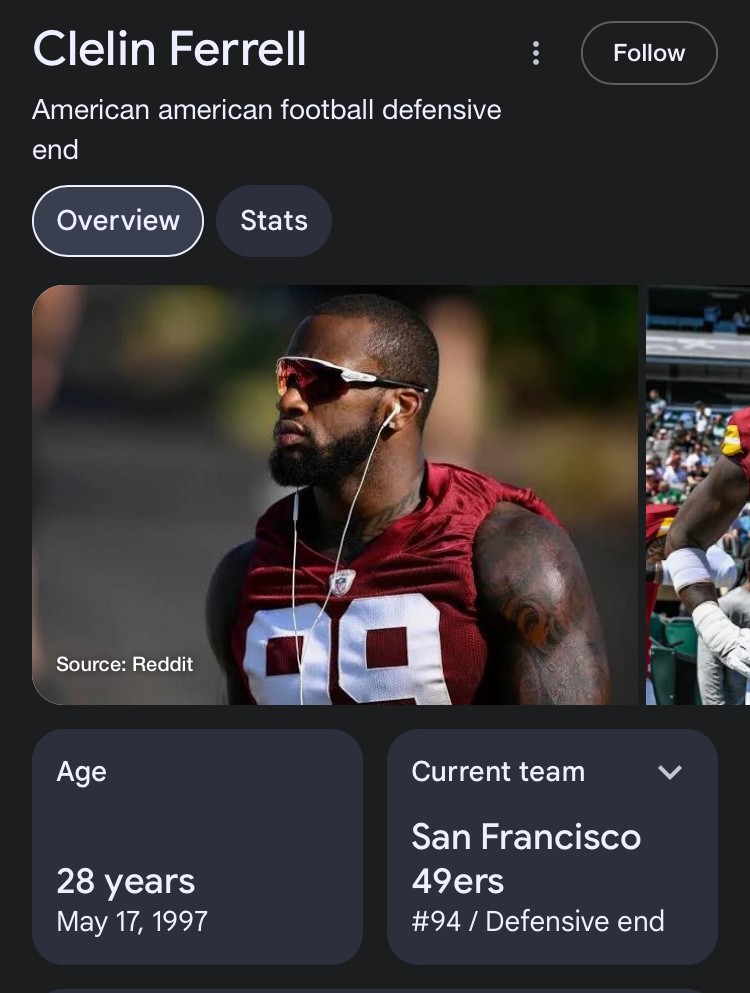Image resolution: width=750 pixels, height=993 pixels.
Task: Expand the Current team card
Action: 670,772
